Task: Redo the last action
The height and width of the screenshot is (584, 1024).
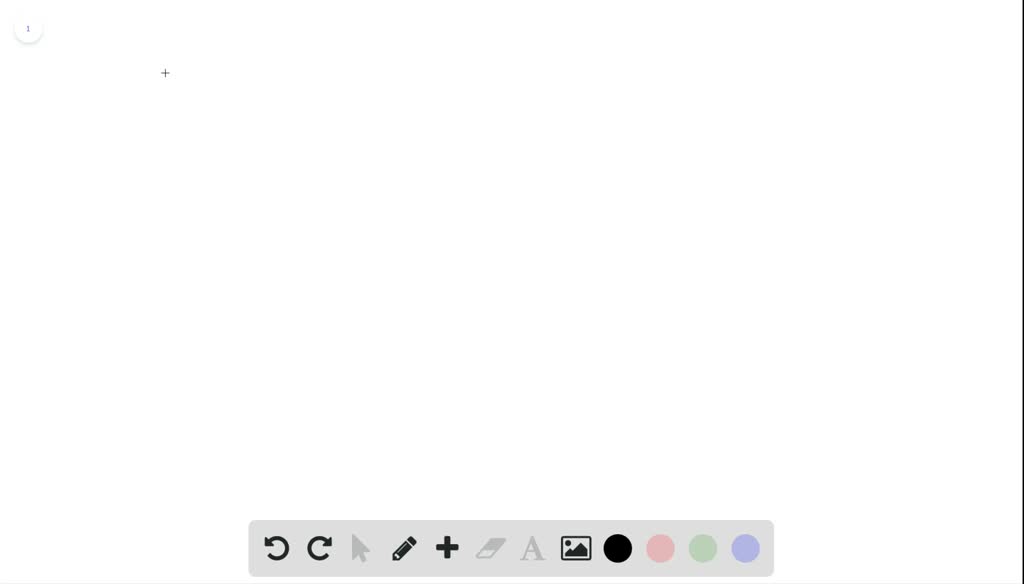Action: [319, 548]
